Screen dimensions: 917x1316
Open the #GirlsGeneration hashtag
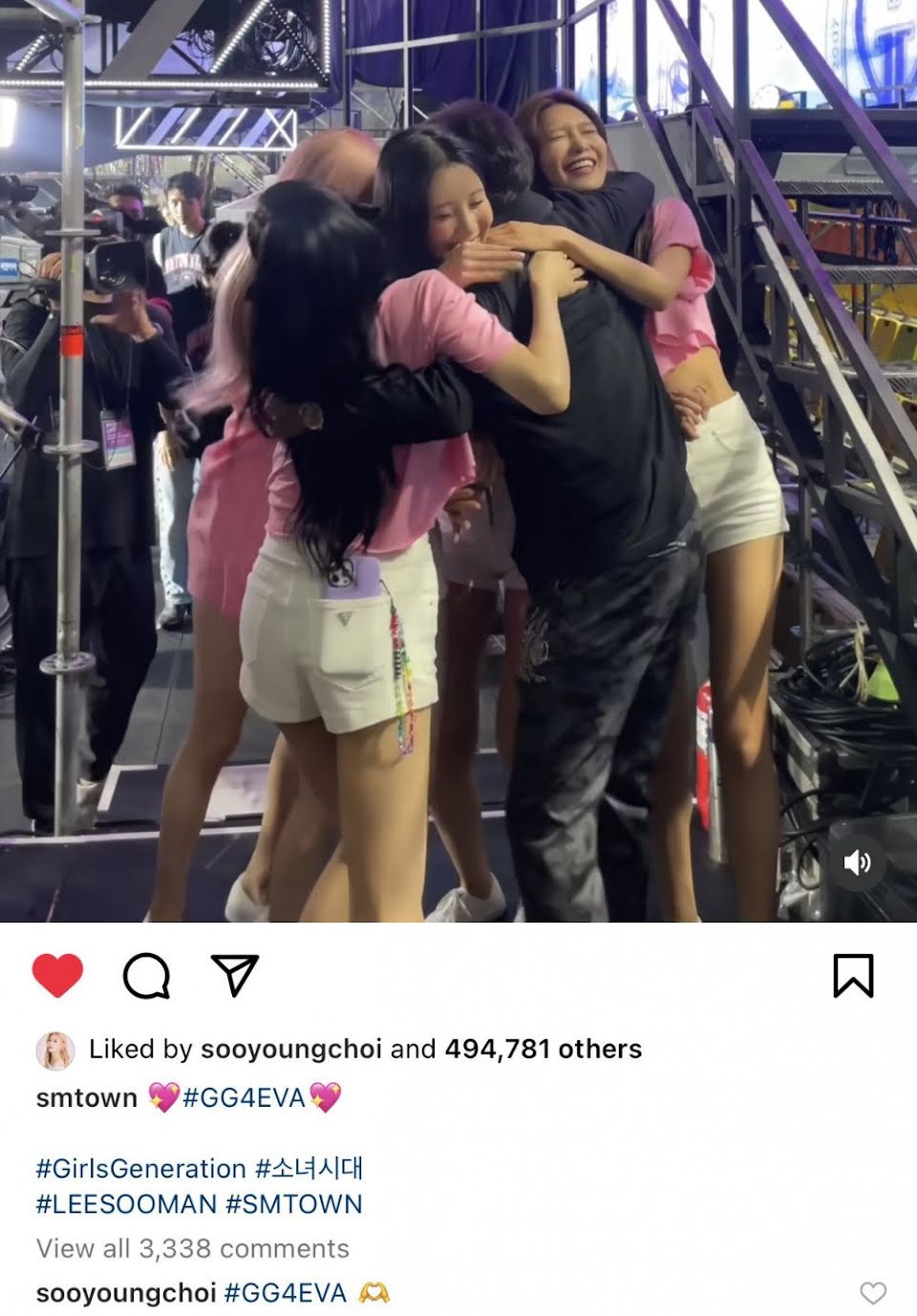click(140, 1168)
